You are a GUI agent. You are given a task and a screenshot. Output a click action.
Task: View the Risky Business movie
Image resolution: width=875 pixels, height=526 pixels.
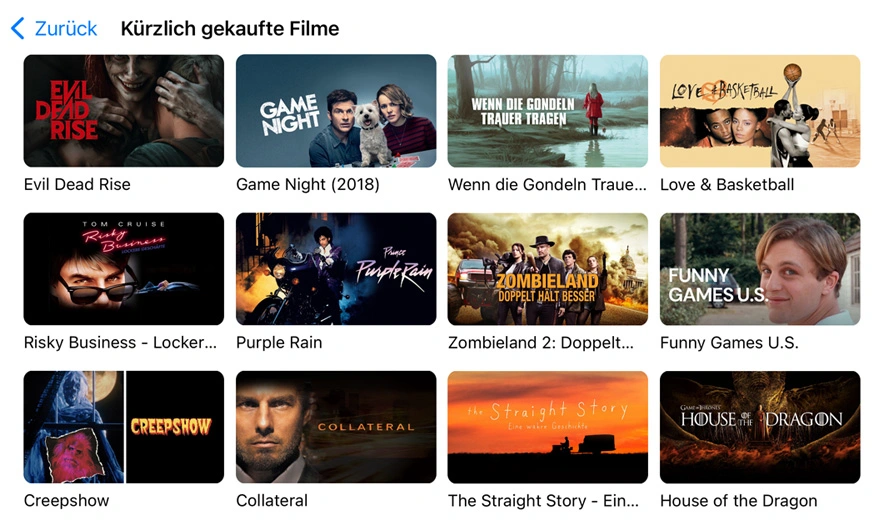tap(123, 269)
